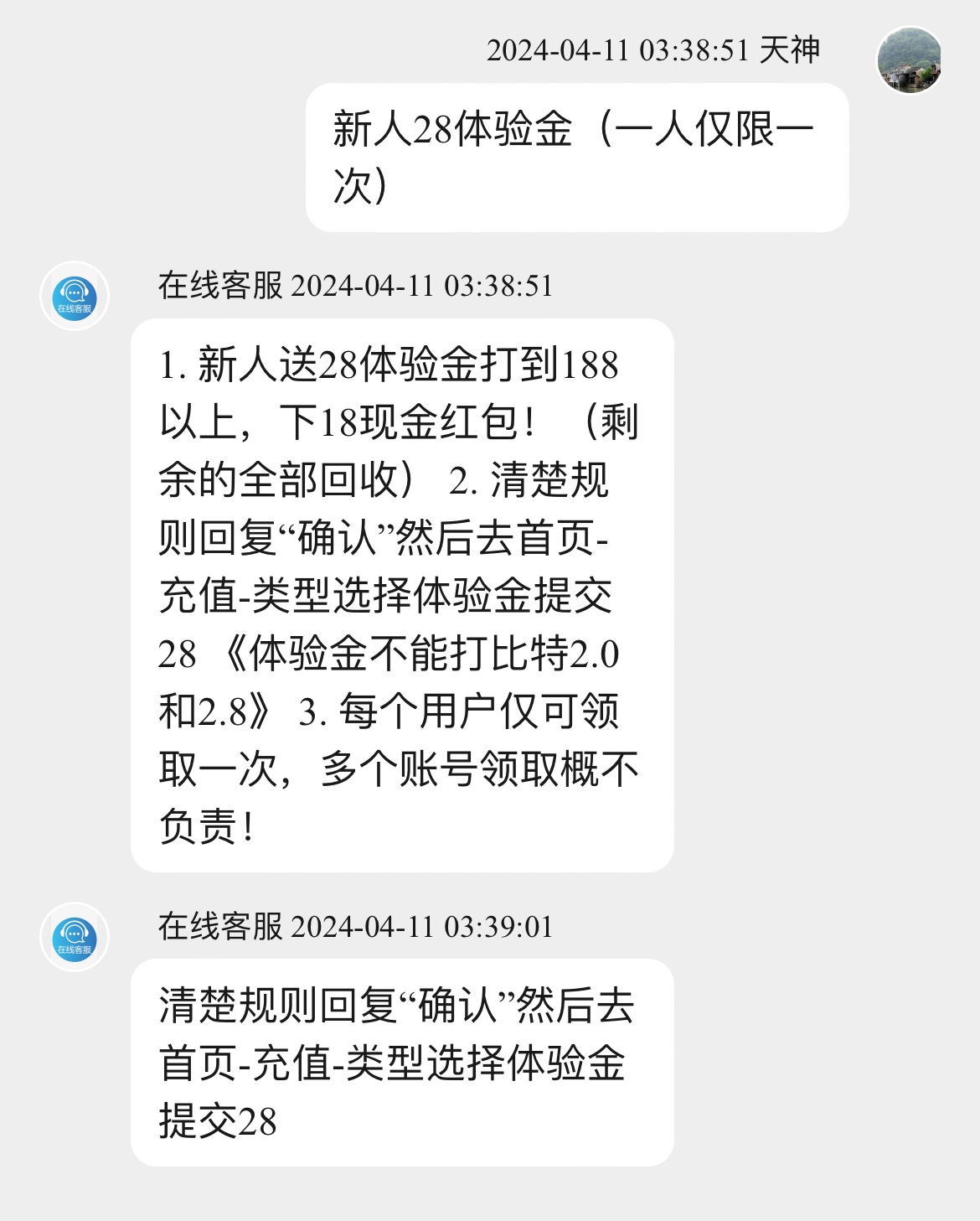
Task: Open 天神's profile avatar
Action: point(909,60)
